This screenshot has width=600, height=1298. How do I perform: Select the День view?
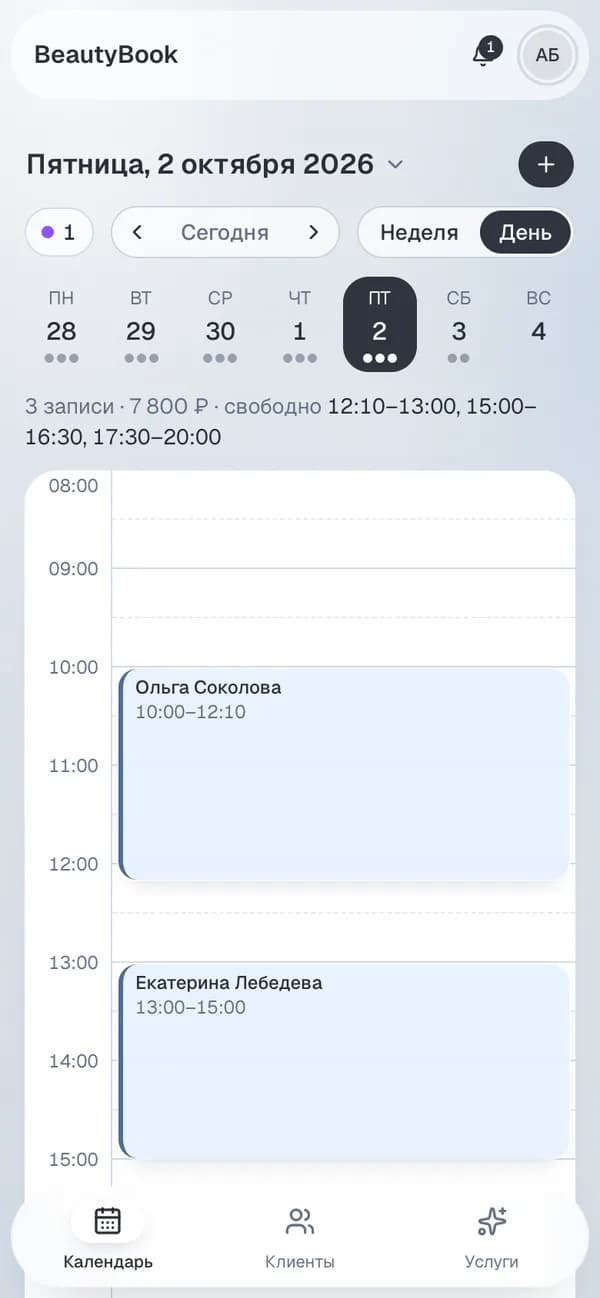click(x=525, y=232)
